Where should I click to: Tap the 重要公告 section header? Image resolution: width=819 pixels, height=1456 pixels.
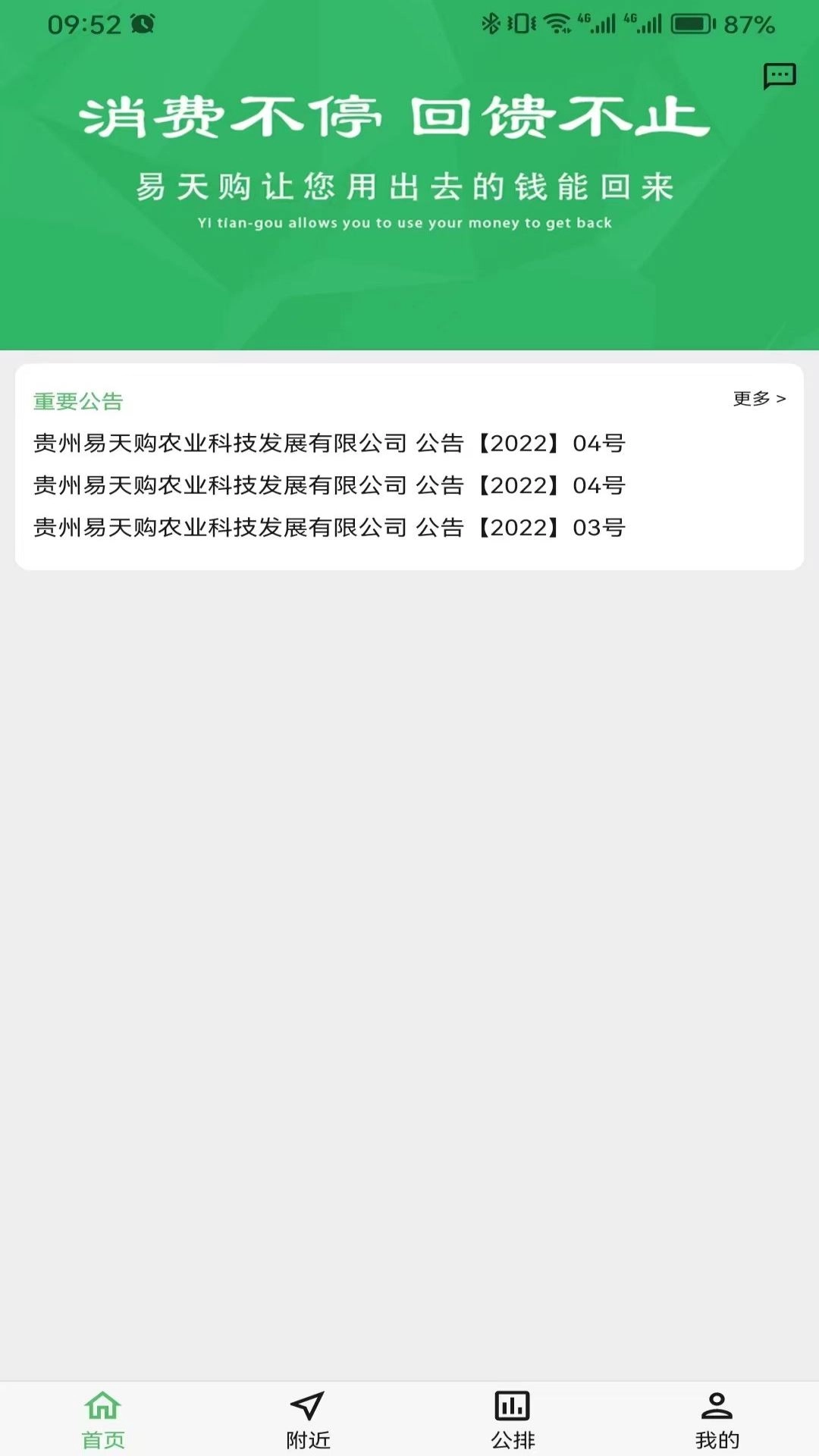pyautogui.click(x=78, y=400)
